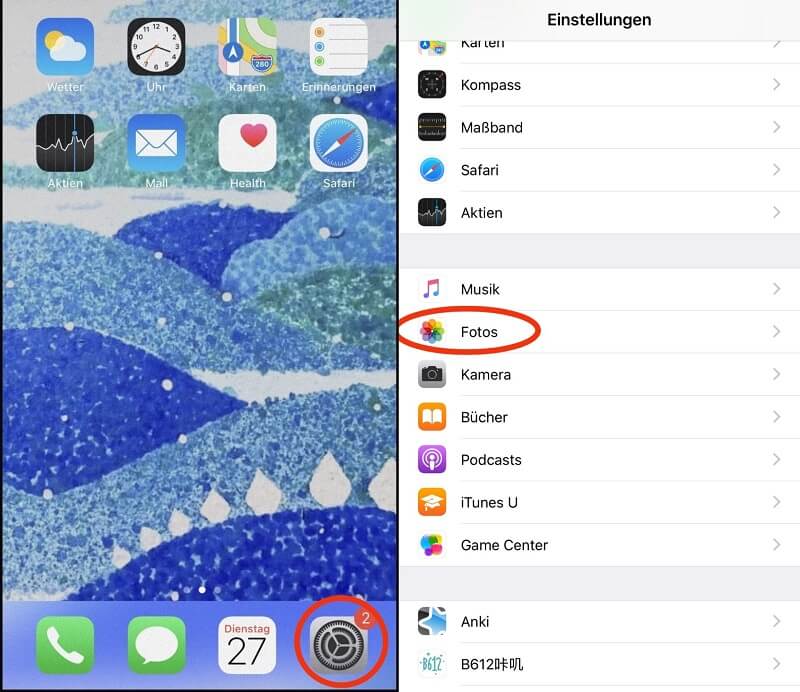Image resolution: width=800 pixels, height=692 pixels.
Task: Open the calendar showing Dienstag 27
Action: tap(247, 645)
